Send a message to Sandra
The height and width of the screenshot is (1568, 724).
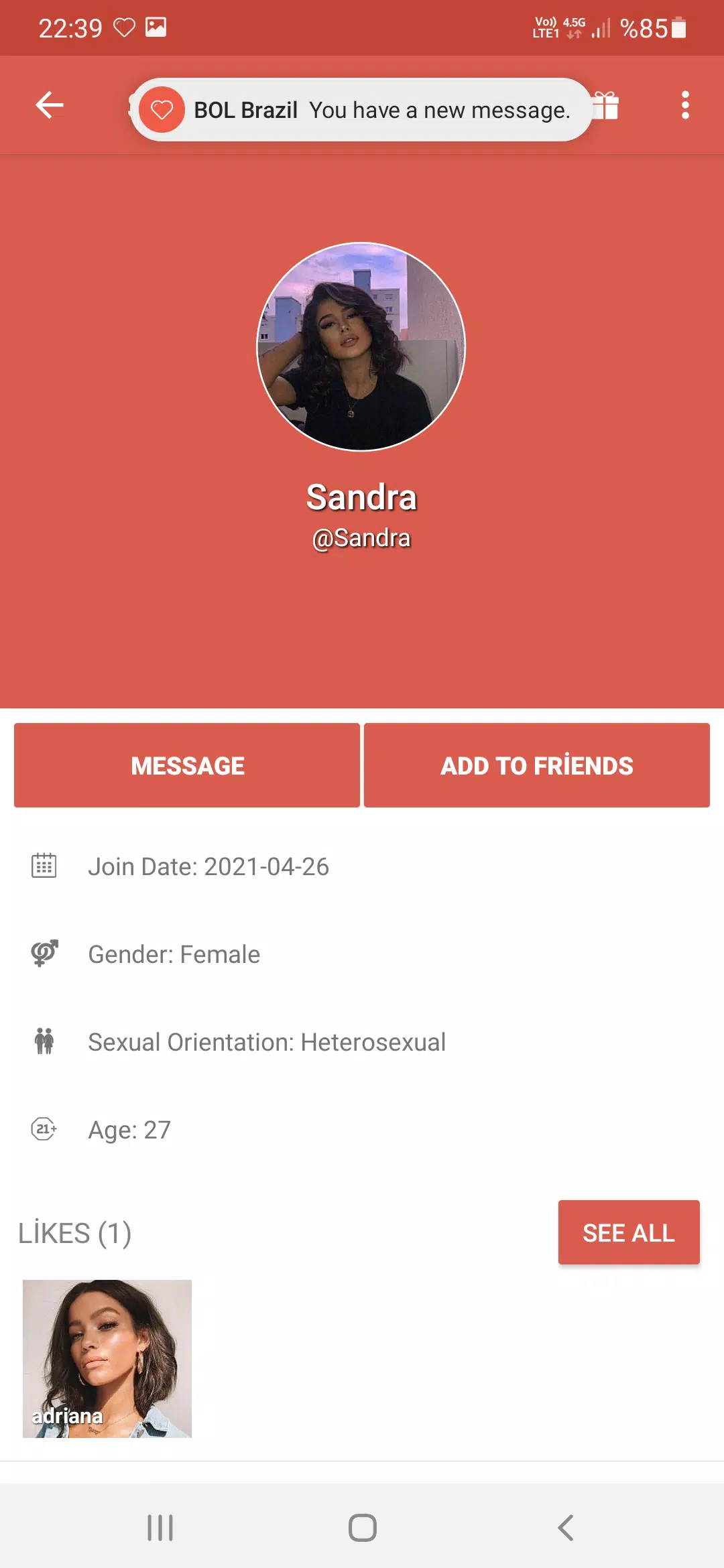[187, 765]
